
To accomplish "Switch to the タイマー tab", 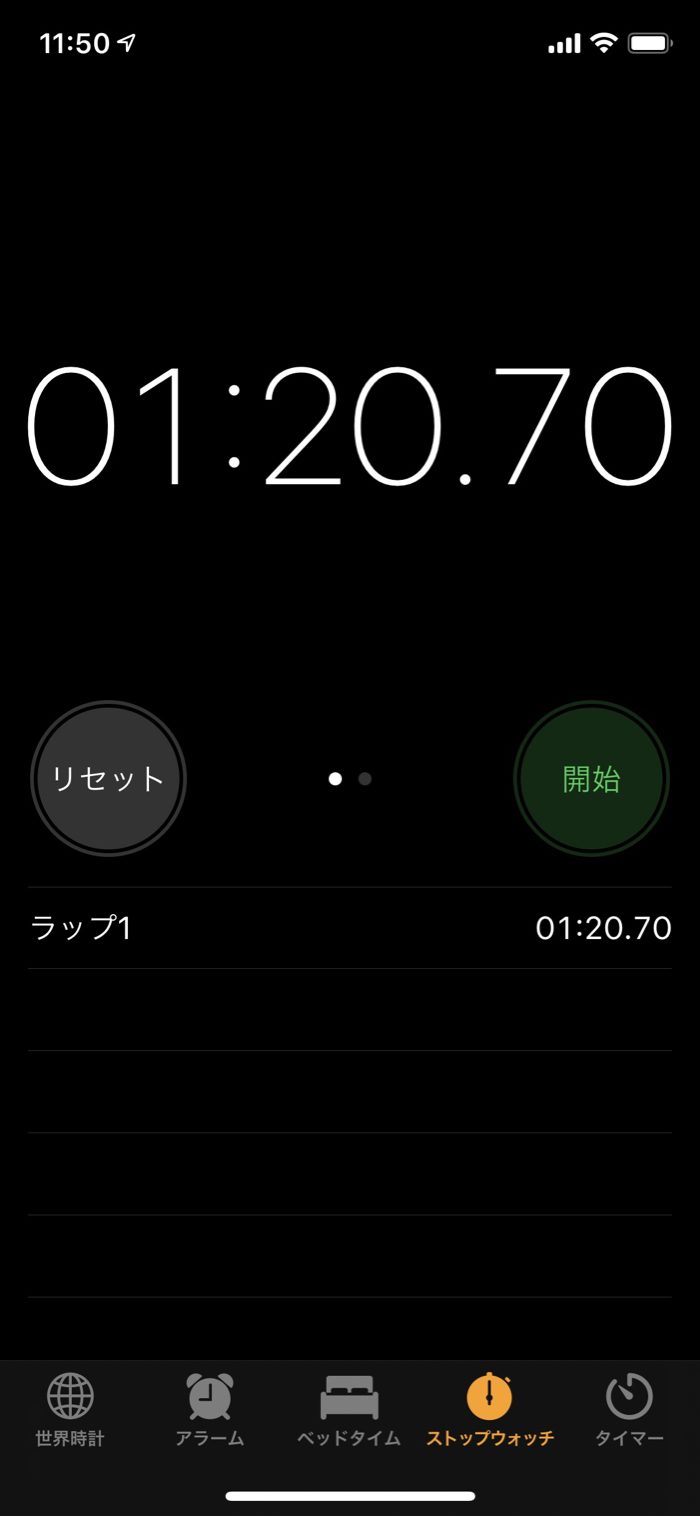I will coord(630,1410).
